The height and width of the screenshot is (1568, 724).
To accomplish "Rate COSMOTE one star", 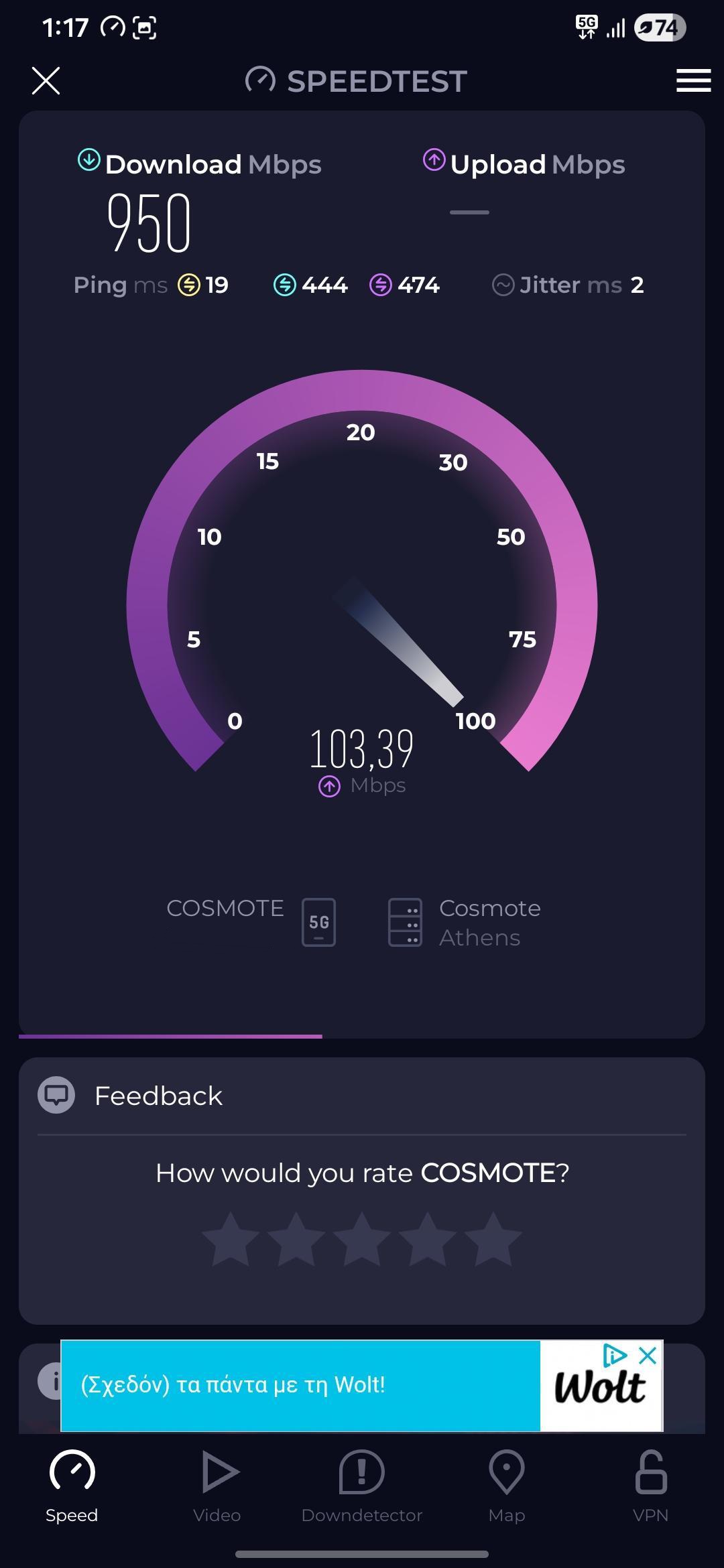I will point(231,1239).
